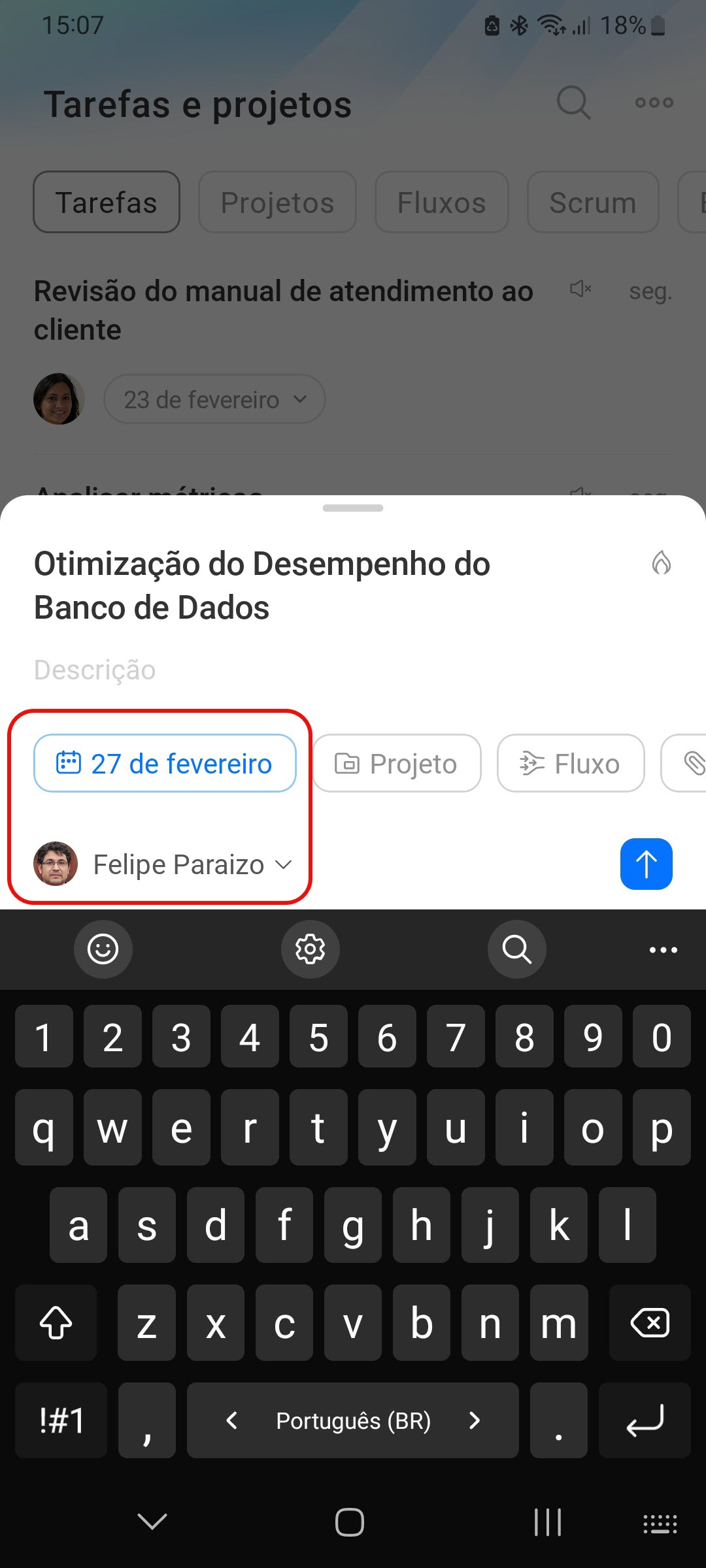Viewport: 706px width, 1568px height.
Task: Open keyboard settings gear
Action: click(310, 949)
